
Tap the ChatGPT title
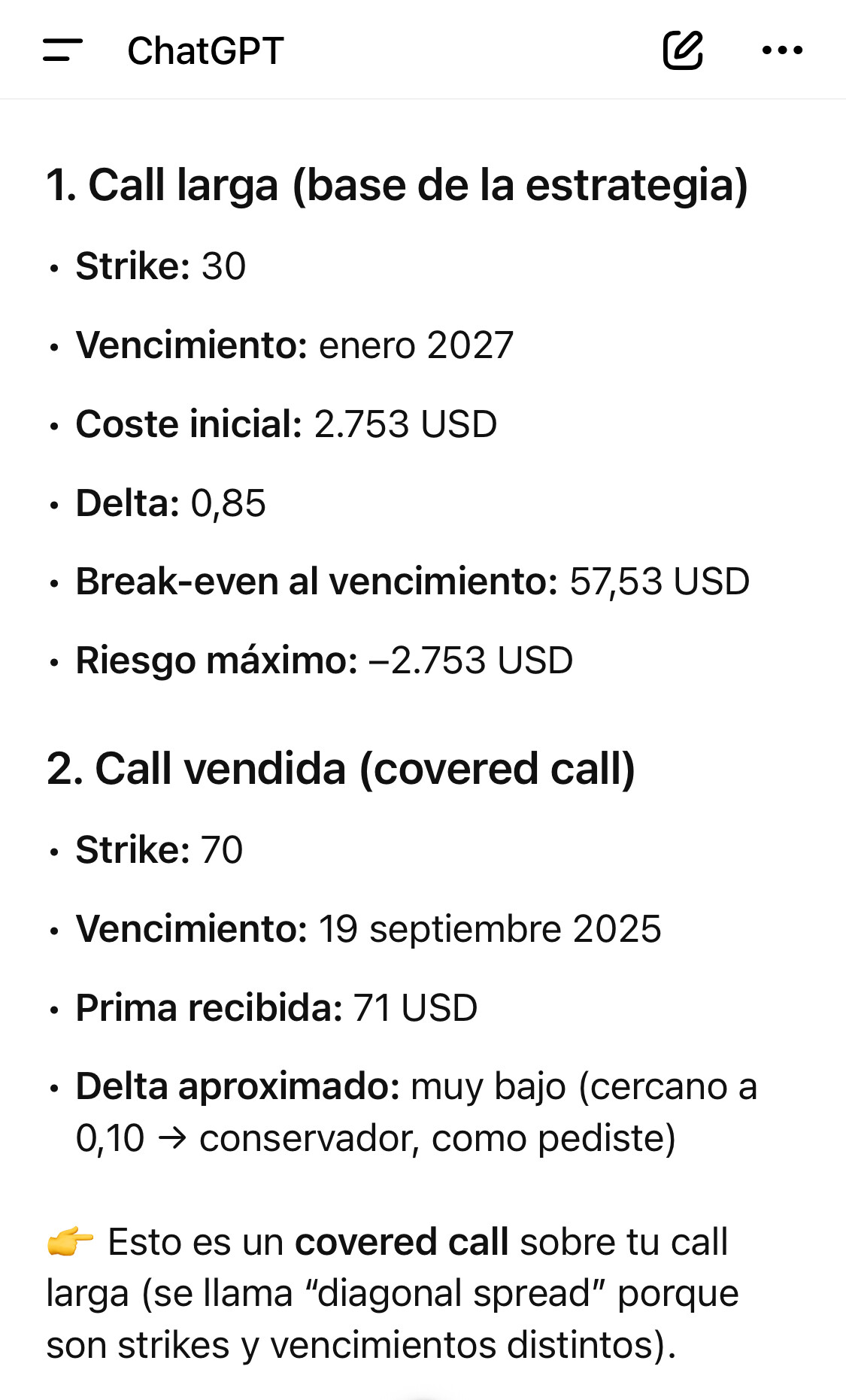tap(205, 51)
